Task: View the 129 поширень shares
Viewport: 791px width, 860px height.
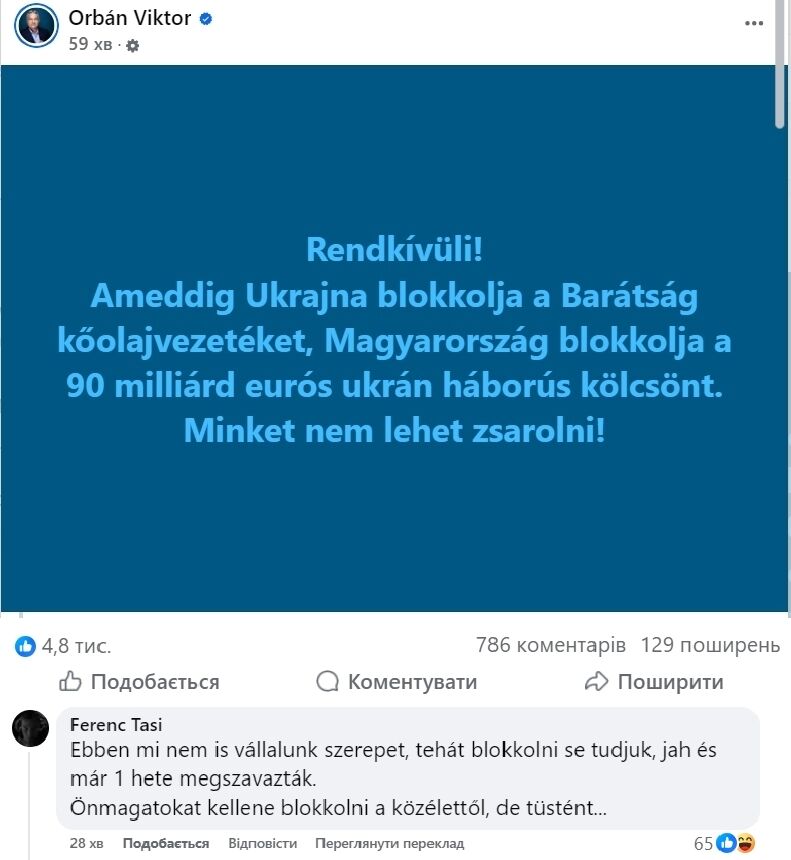Action: tap(709, 645)
